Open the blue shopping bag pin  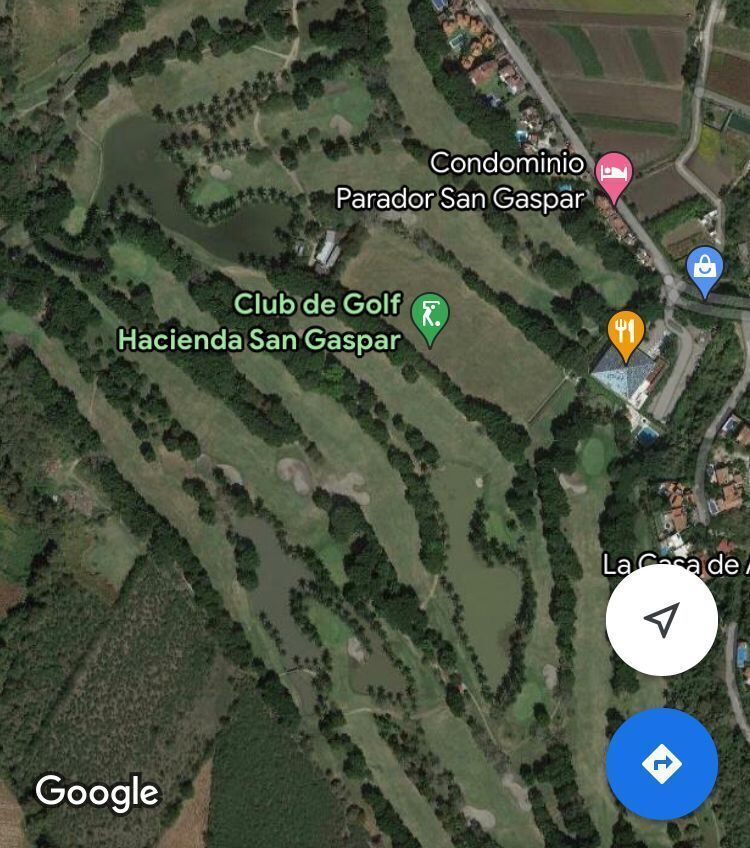point(706,269)
